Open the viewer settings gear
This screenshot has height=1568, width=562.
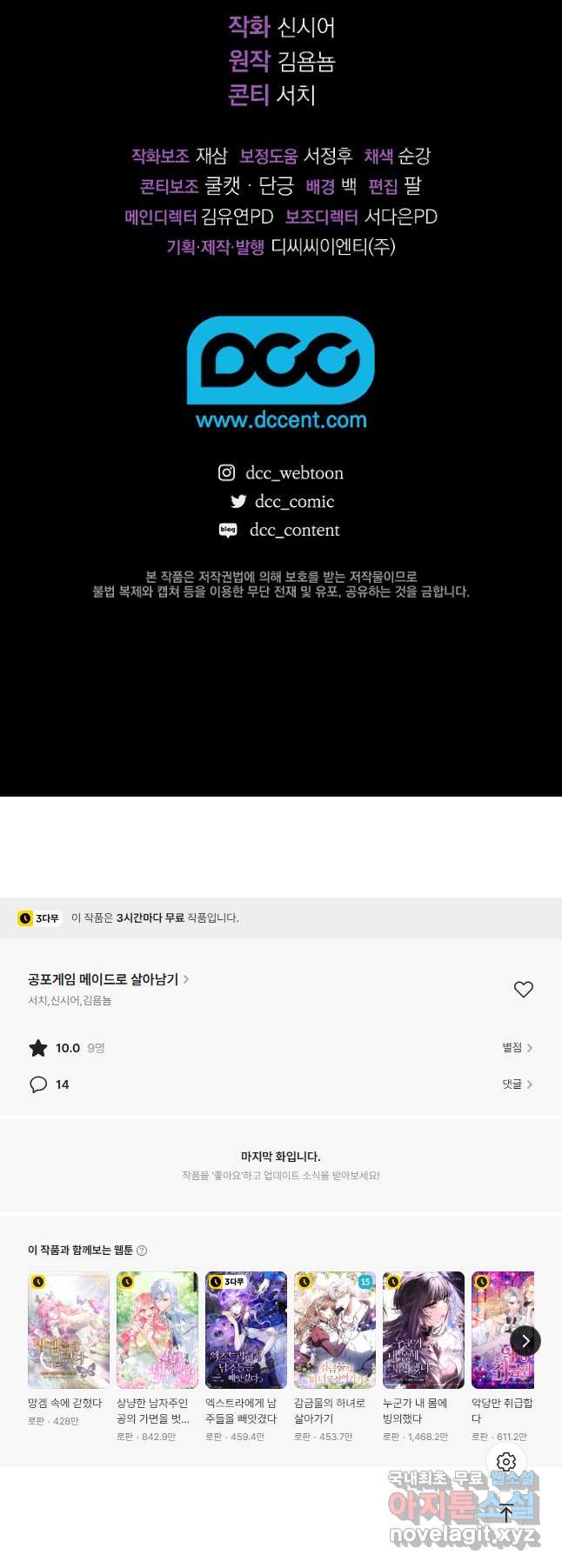point(506,1462)
